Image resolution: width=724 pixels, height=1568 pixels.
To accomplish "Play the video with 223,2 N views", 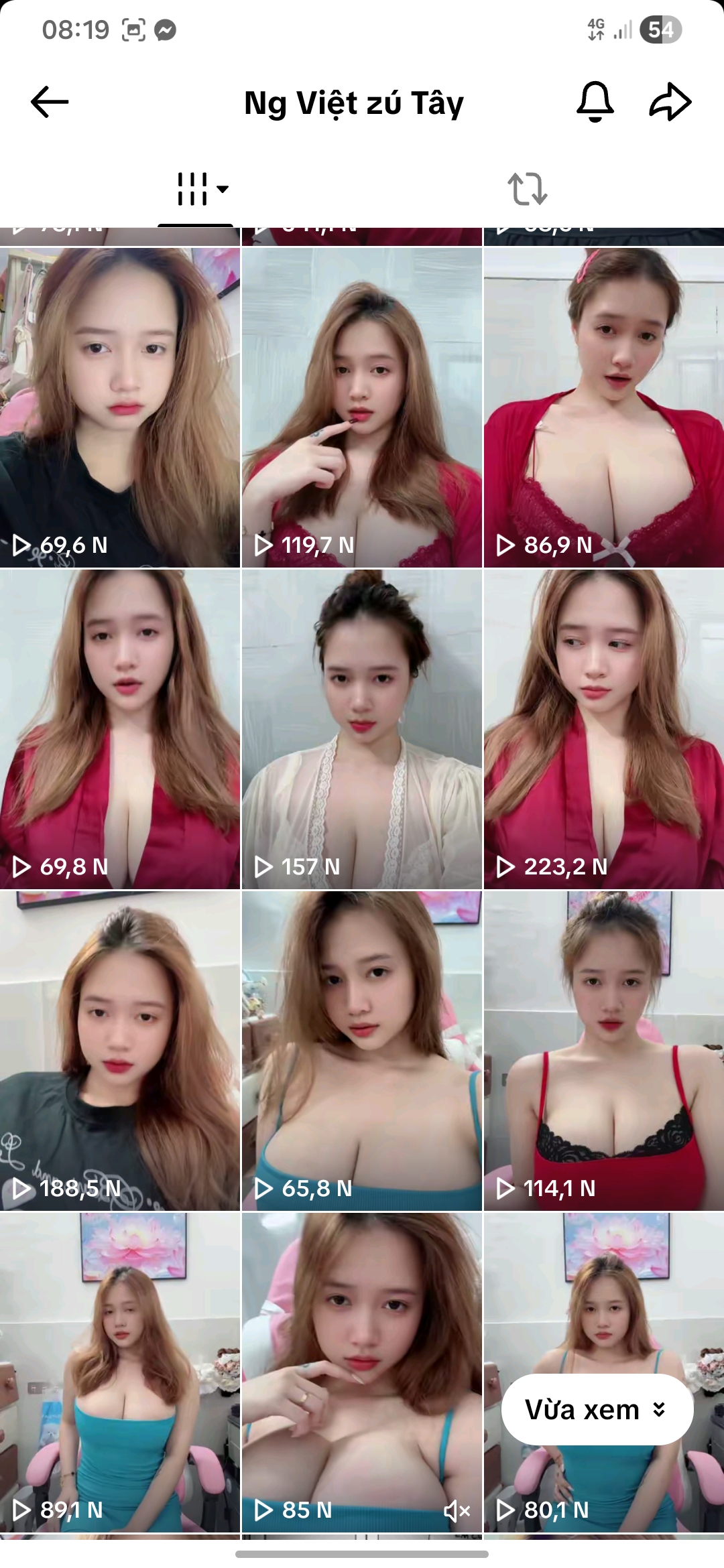I will tap(604, 729).
